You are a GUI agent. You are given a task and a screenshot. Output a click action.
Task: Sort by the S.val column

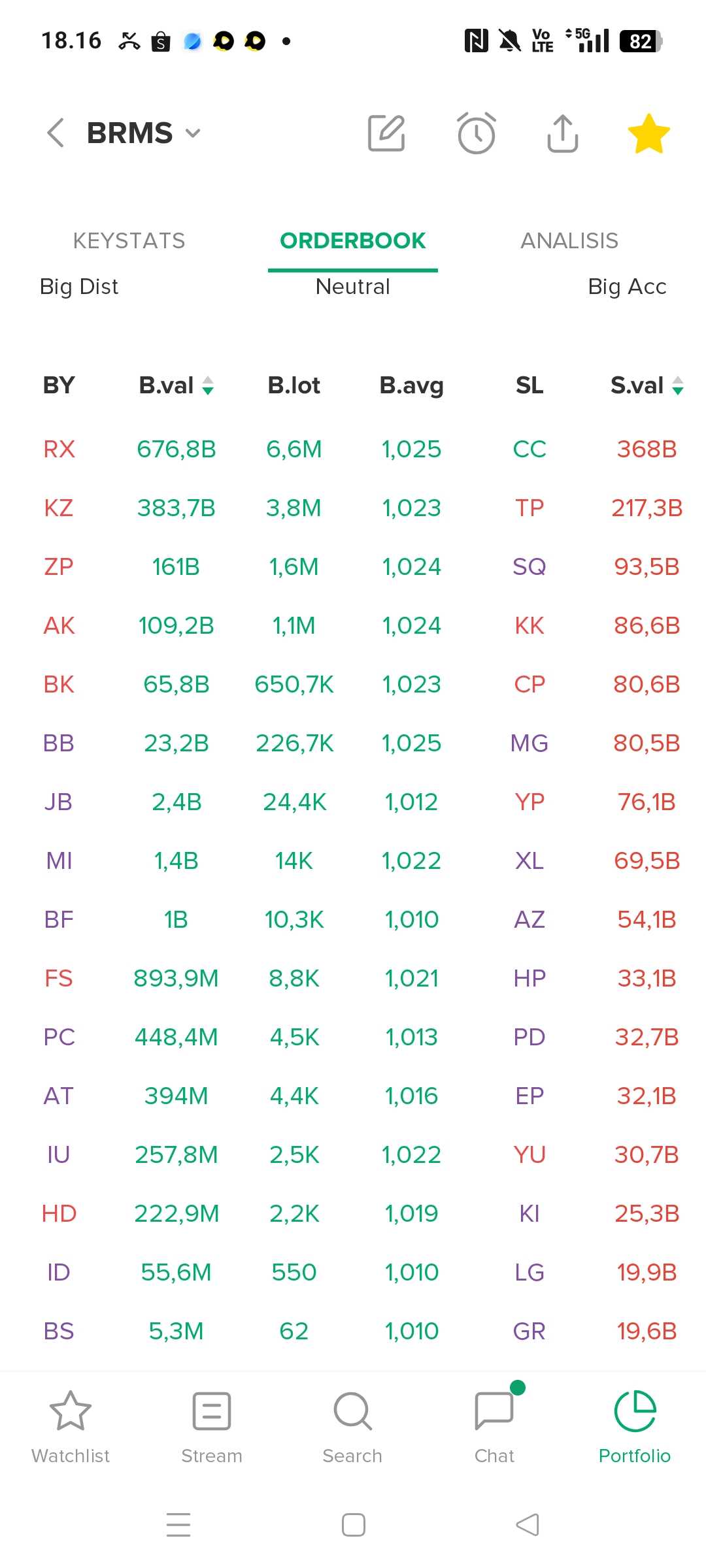coord(647,385)
